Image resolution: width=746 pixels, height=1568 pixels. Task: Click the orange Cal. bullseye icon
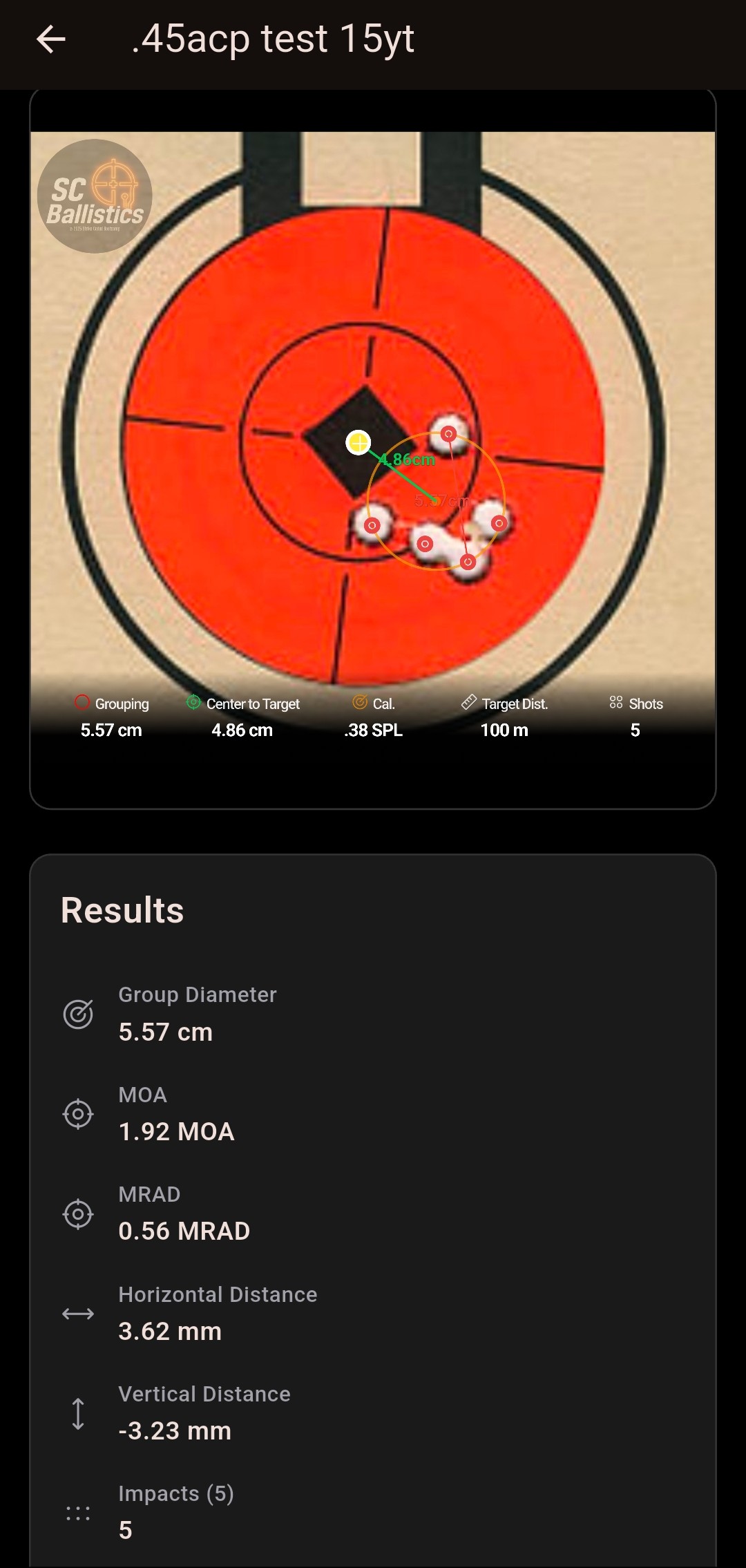360,703
